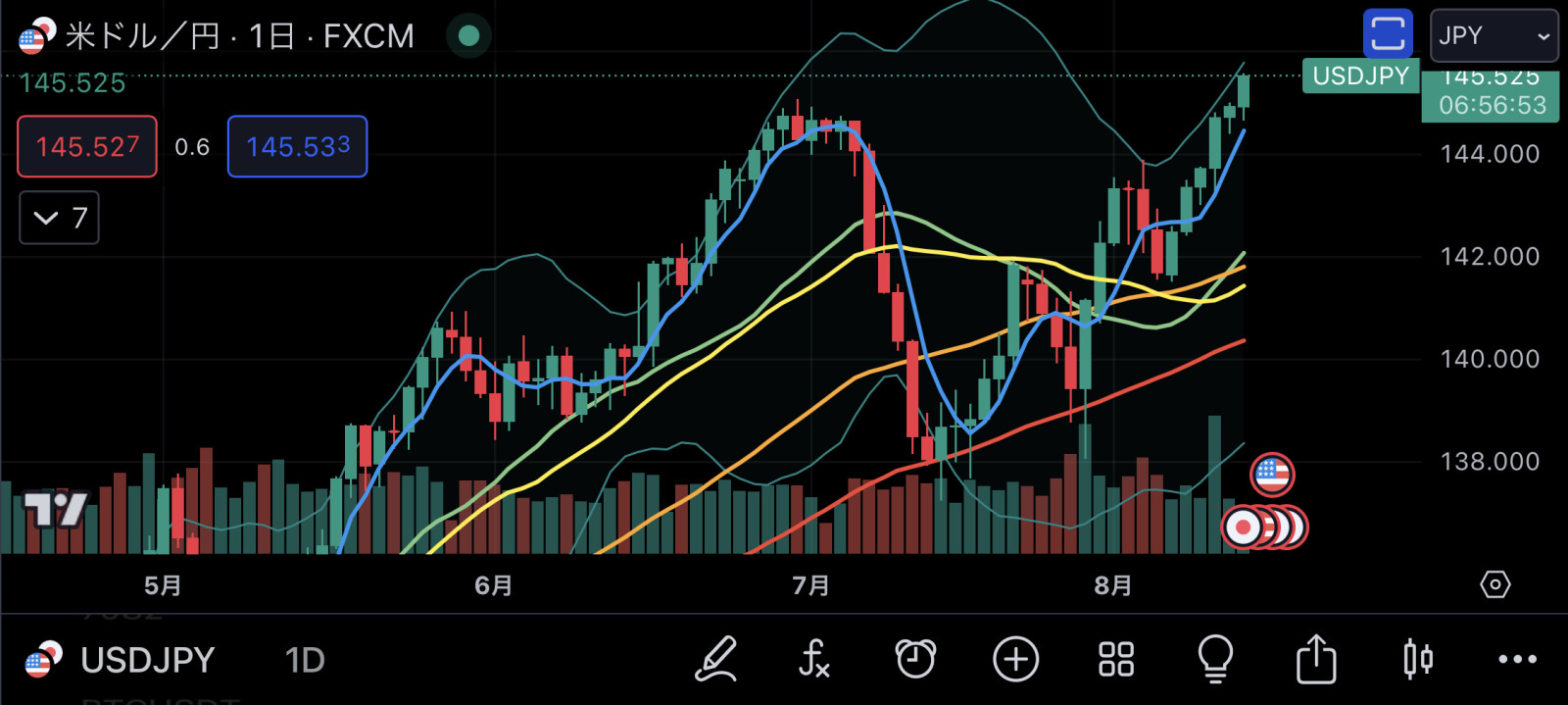Viewport: 1568px width, 705px height.
Task: Open the chart layout grid selector
Action: tap(1116, 659)
